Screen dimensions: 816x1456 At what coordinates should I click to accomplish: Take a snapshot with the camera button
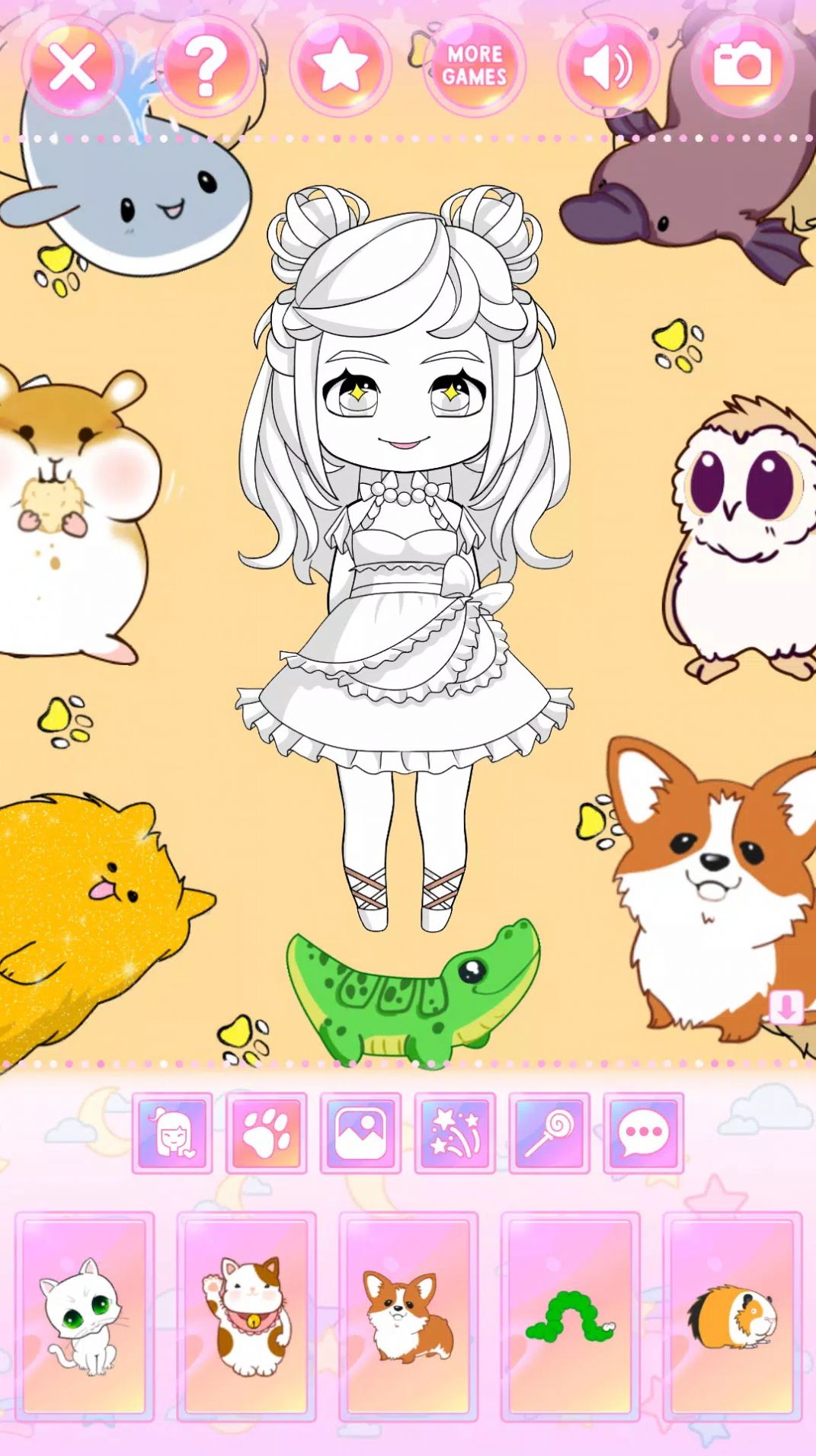click(741, 66)
